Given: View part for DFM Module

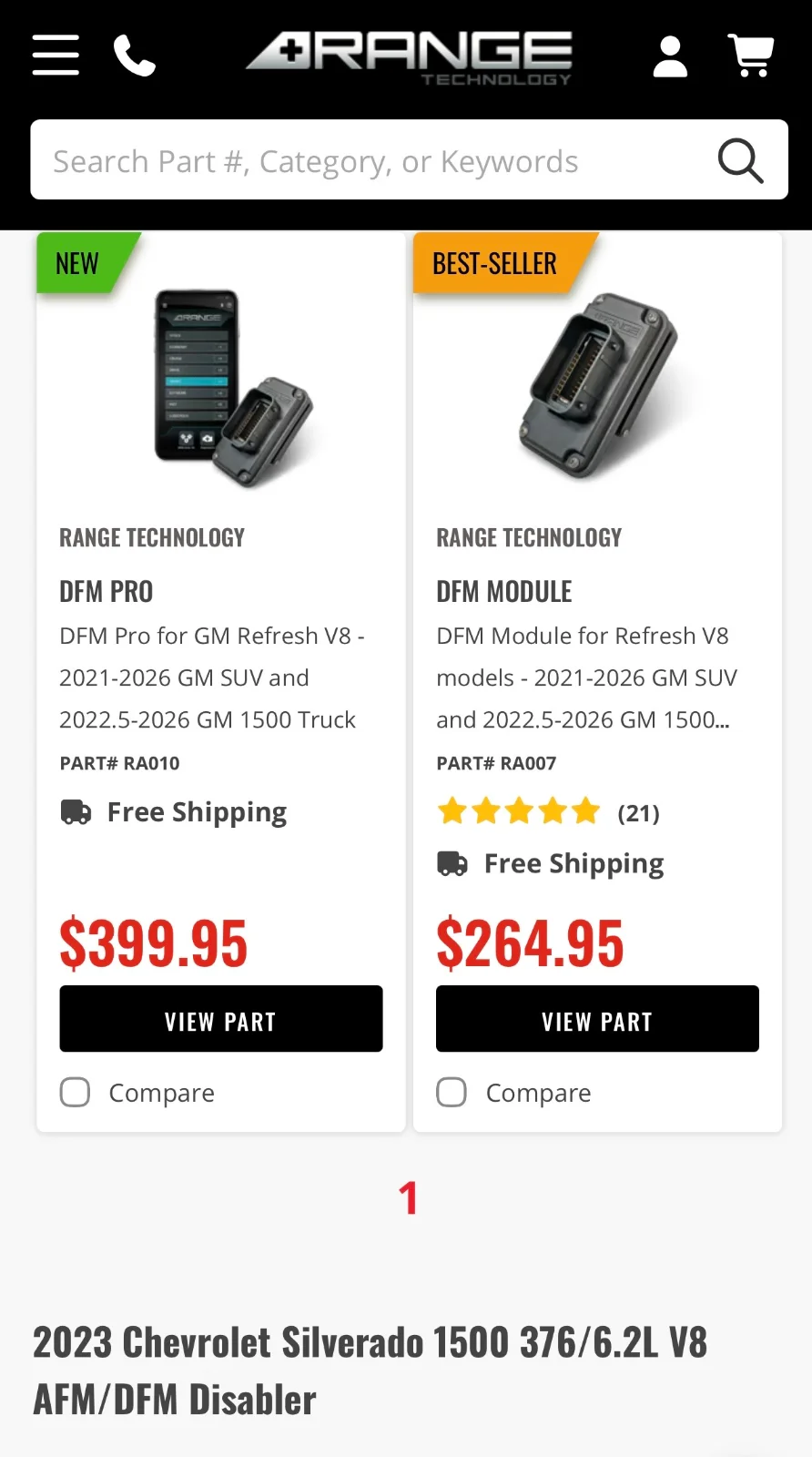Looking at the screenshot, I should (597, 1019).
